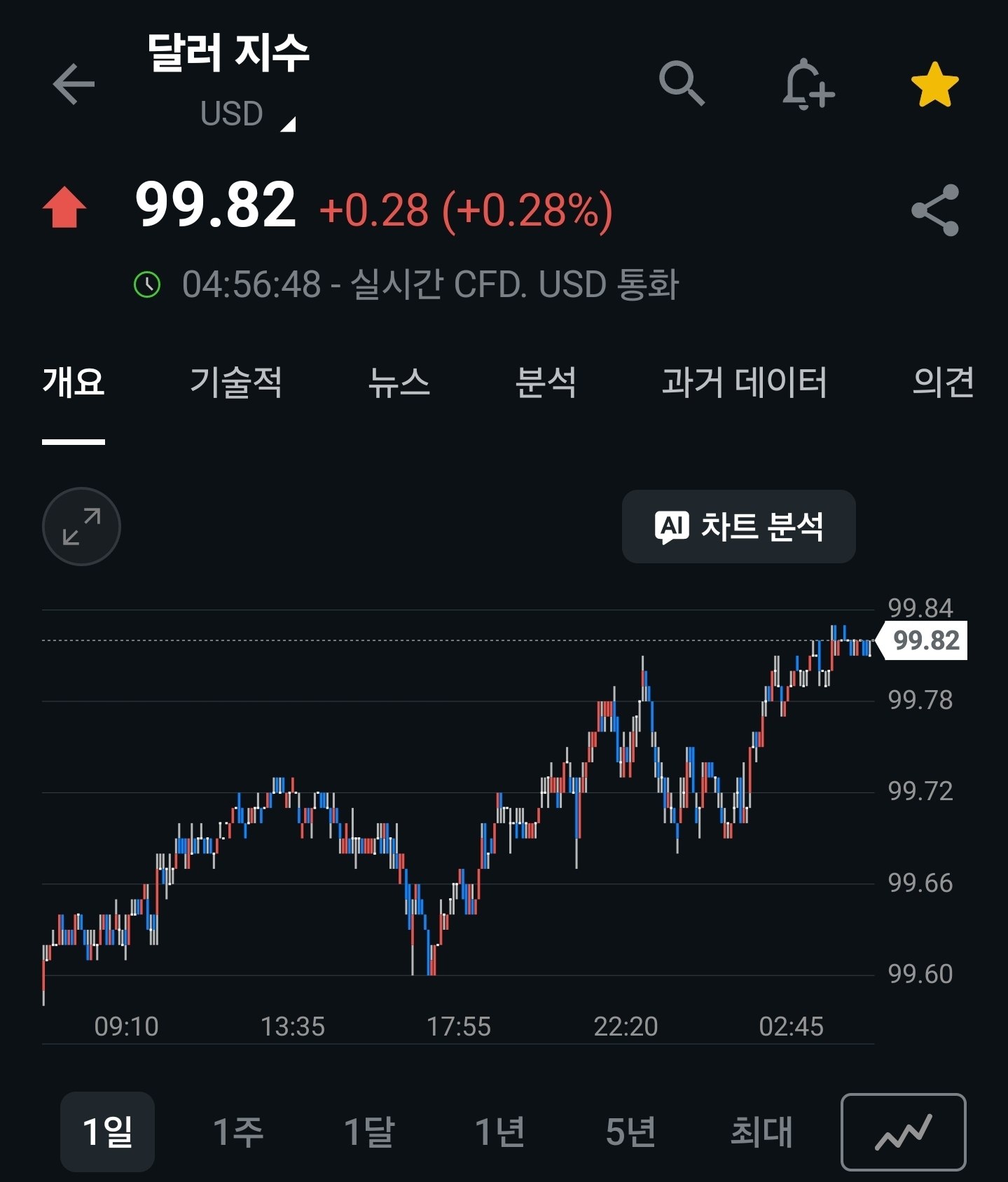Select the 5년 chart range
1008x1182 pixels.
click(x=630, y=1132)
